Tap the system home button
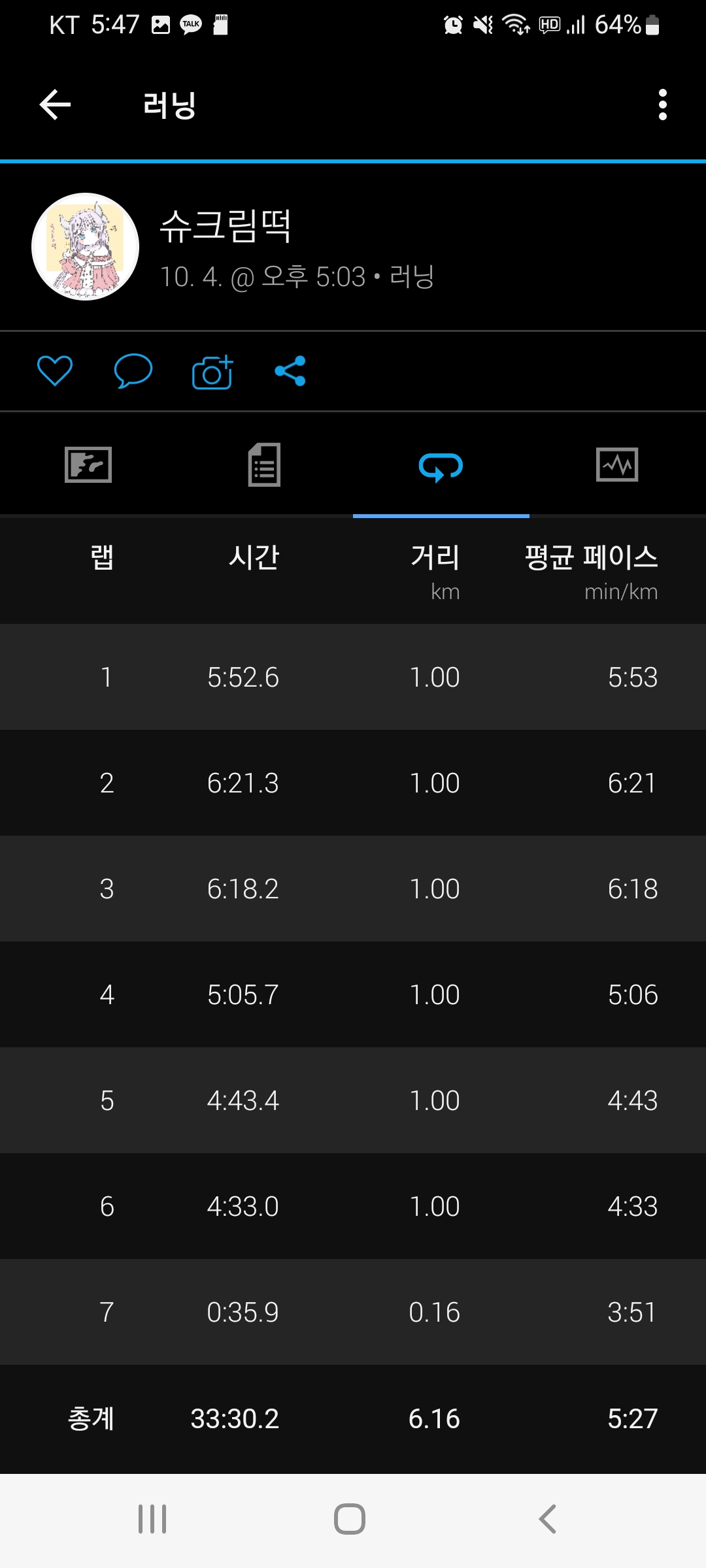Viewport: 706px width, 1568px height. 350,1519
